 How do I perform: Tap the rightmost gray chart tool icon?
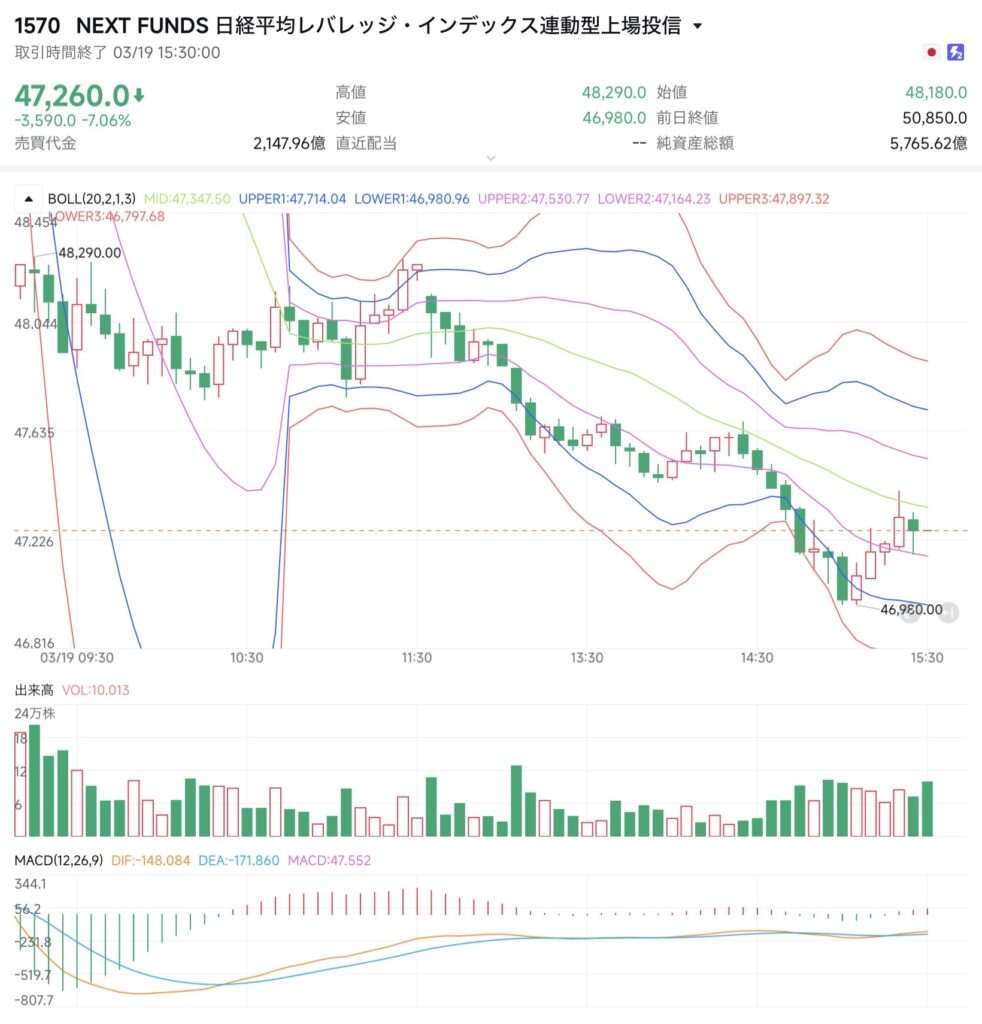pos(949,613)
